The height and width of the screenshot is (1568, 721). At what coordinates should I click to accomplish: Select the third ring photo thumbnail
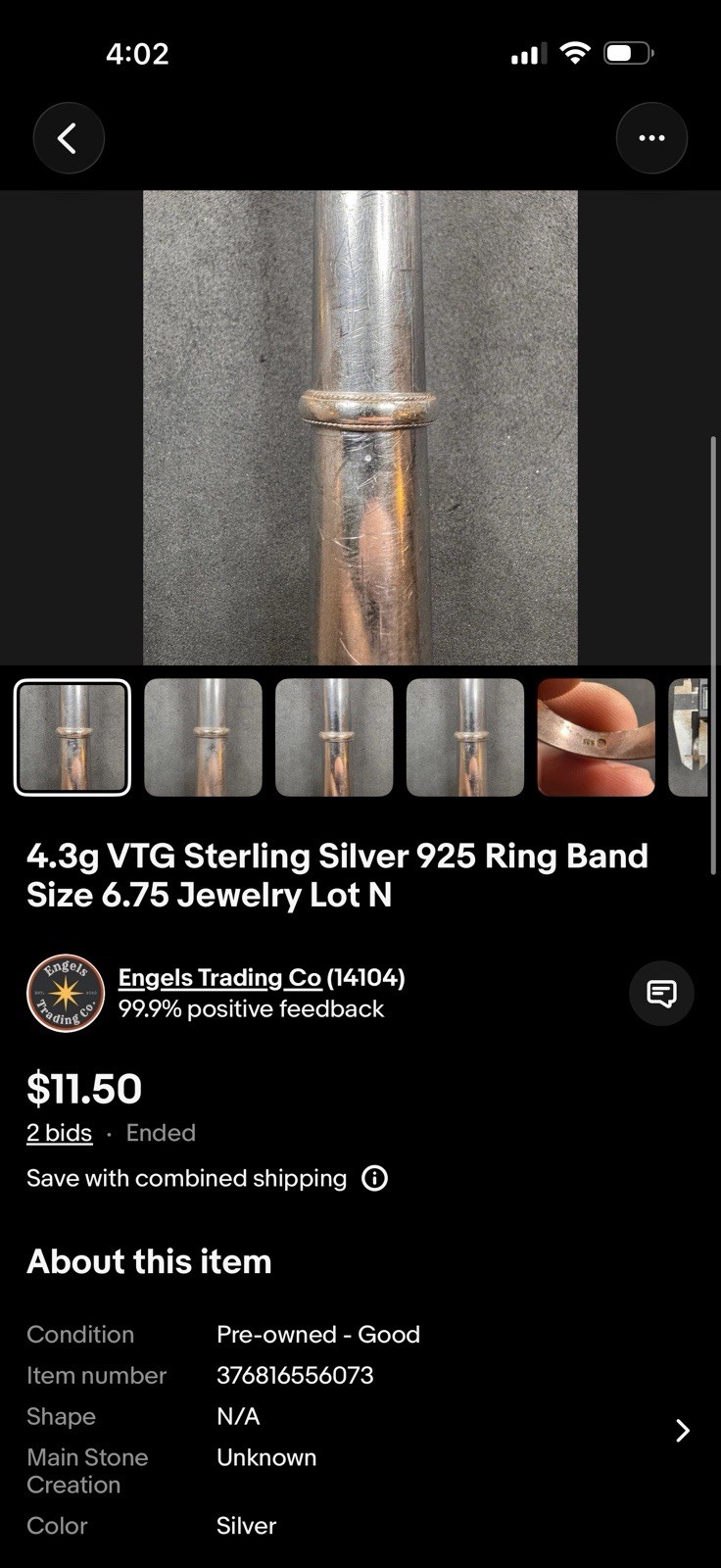334,737
